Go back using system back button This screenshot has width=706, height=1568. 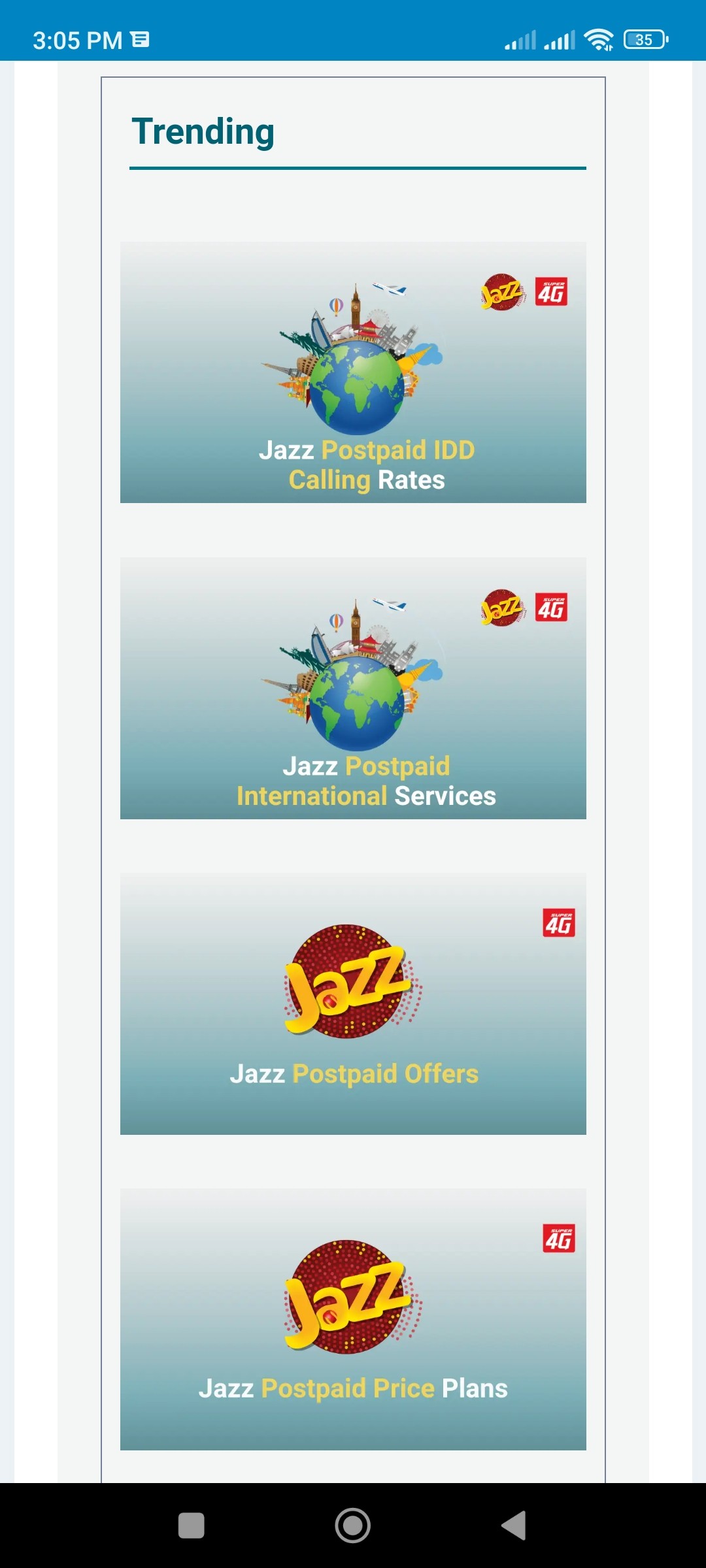coord(514,1526)
